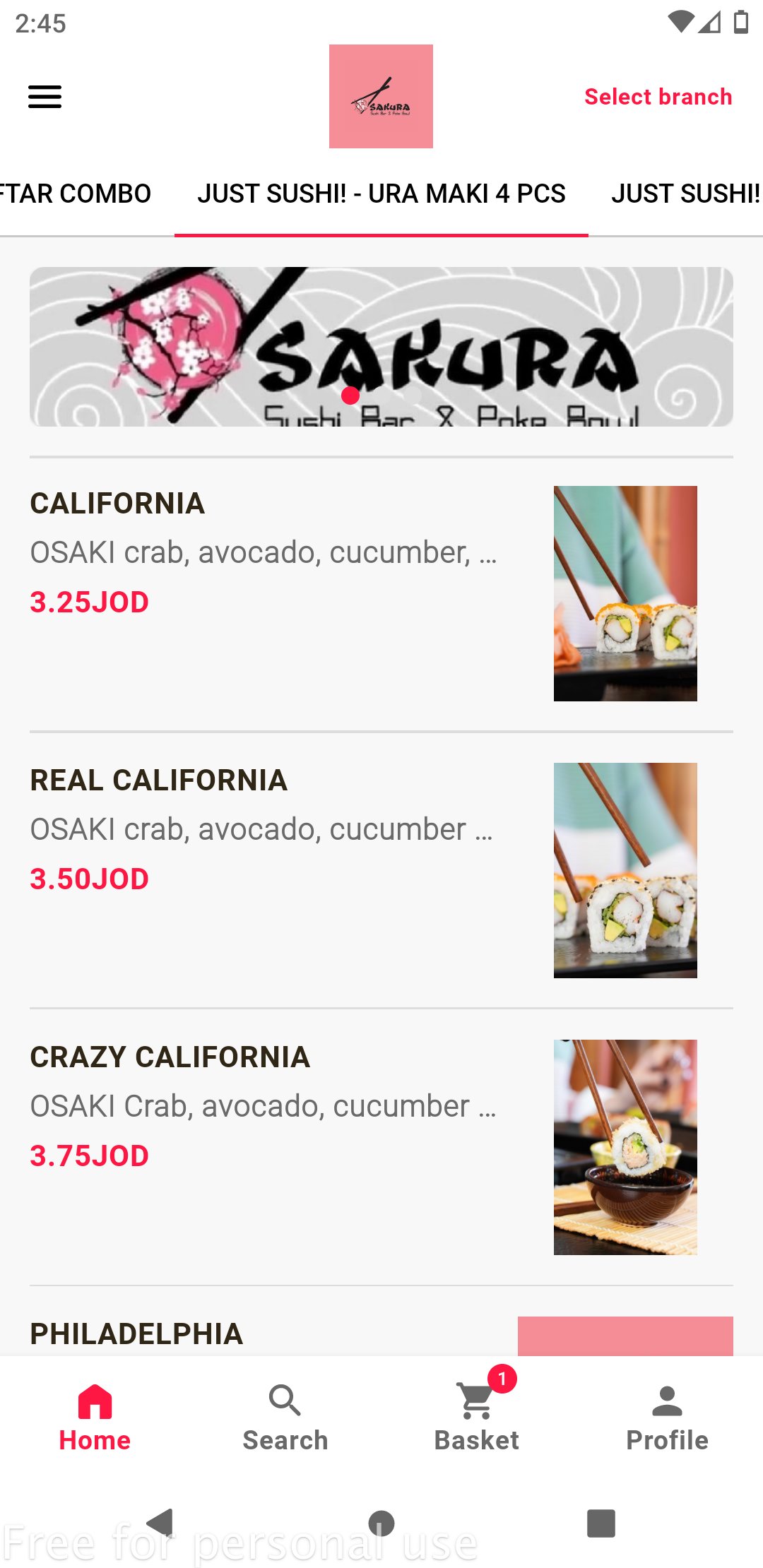View REAL CALIFORNIA roll details
The width and height of the screenshot is (763, 1568).
283,828
